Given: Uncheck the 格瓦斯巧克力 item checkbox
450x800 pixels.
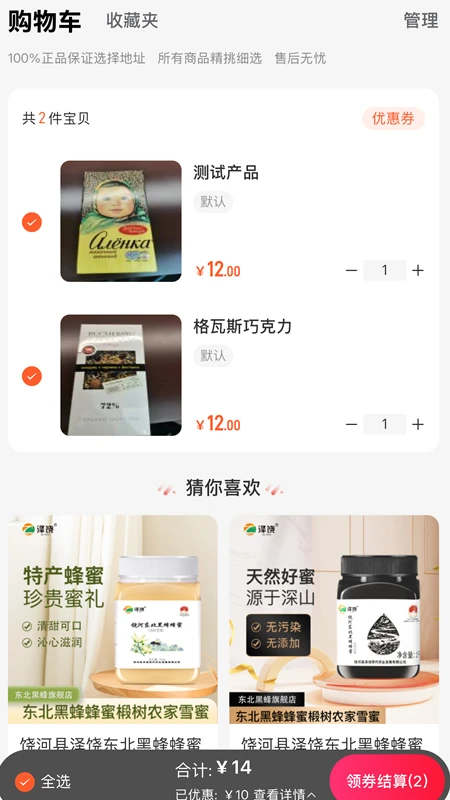Looking at the screenshot, I should 32,376.
